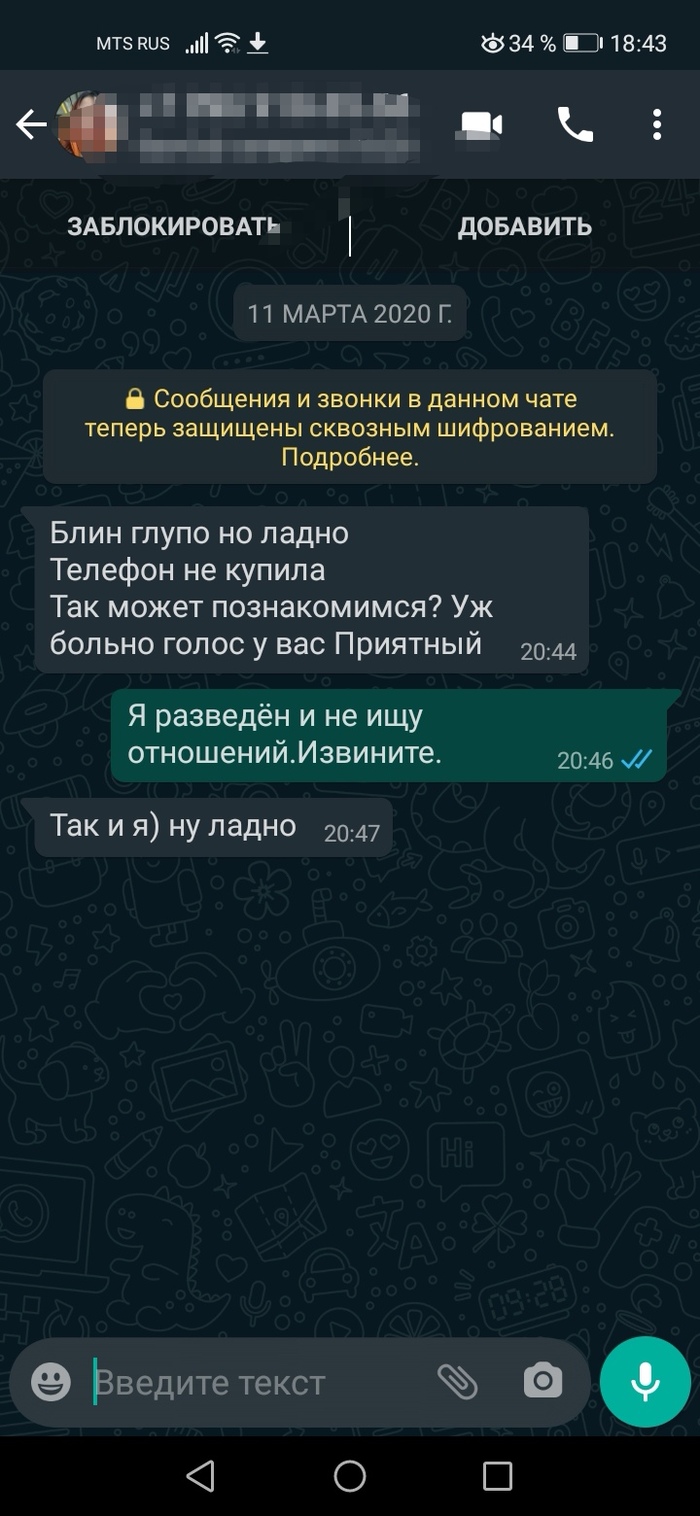Open the recent apps view

pyautogui.click(x=497, y=1475)
